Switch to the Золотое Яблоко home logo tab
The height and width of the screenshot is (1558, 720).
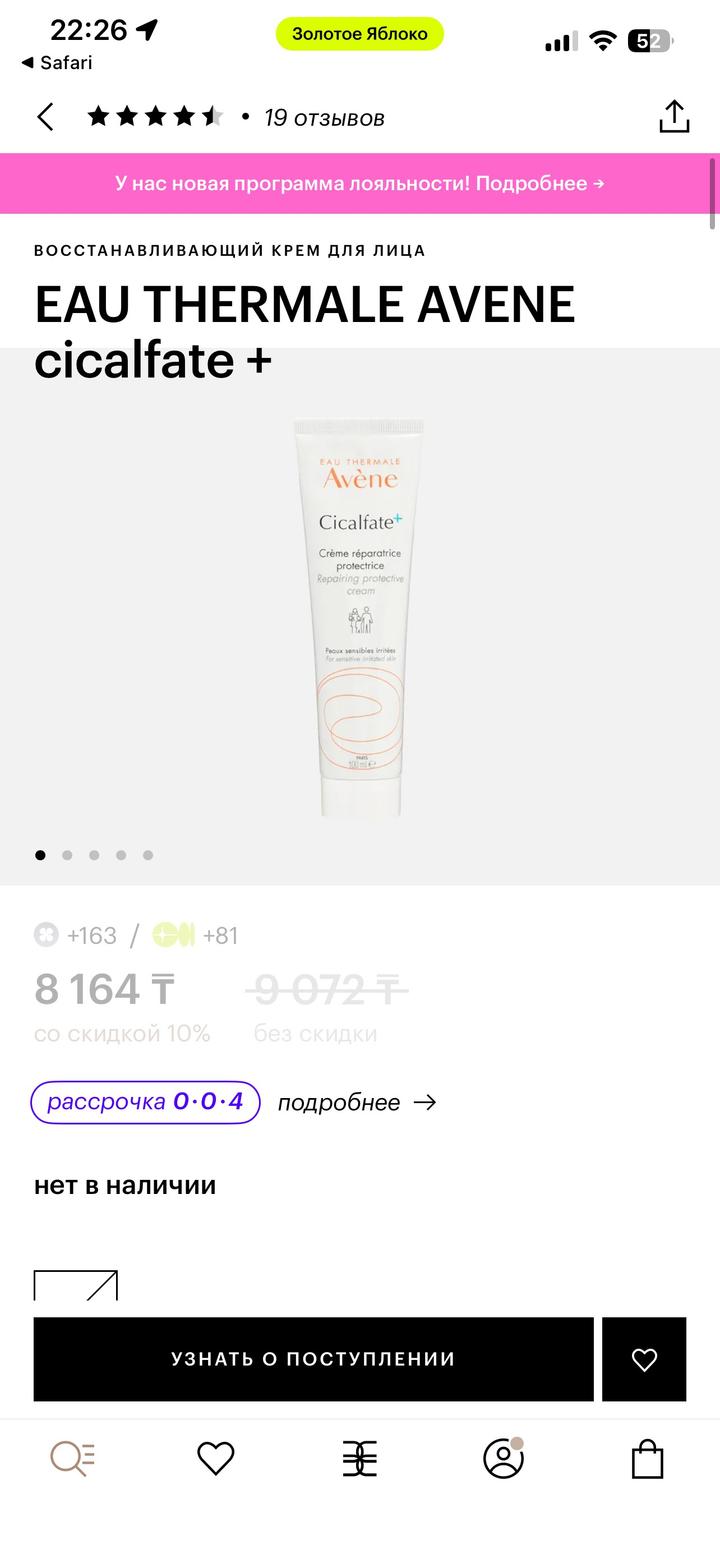click(x=360, y=1459)
